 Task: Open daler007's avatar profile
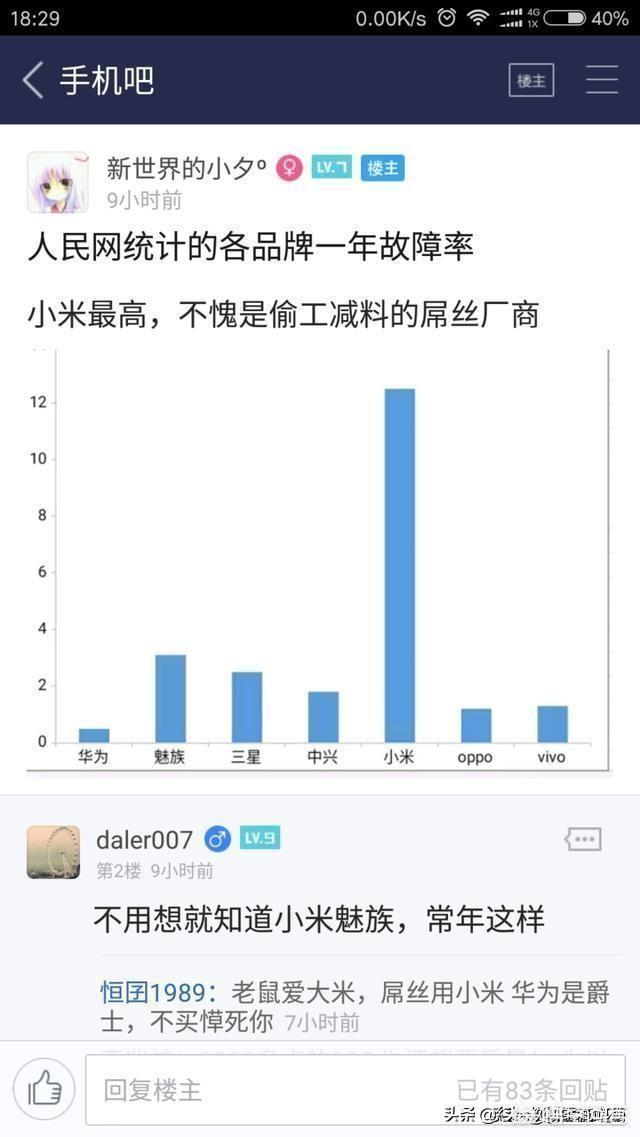pyautogui.click(x=53, y=852)
